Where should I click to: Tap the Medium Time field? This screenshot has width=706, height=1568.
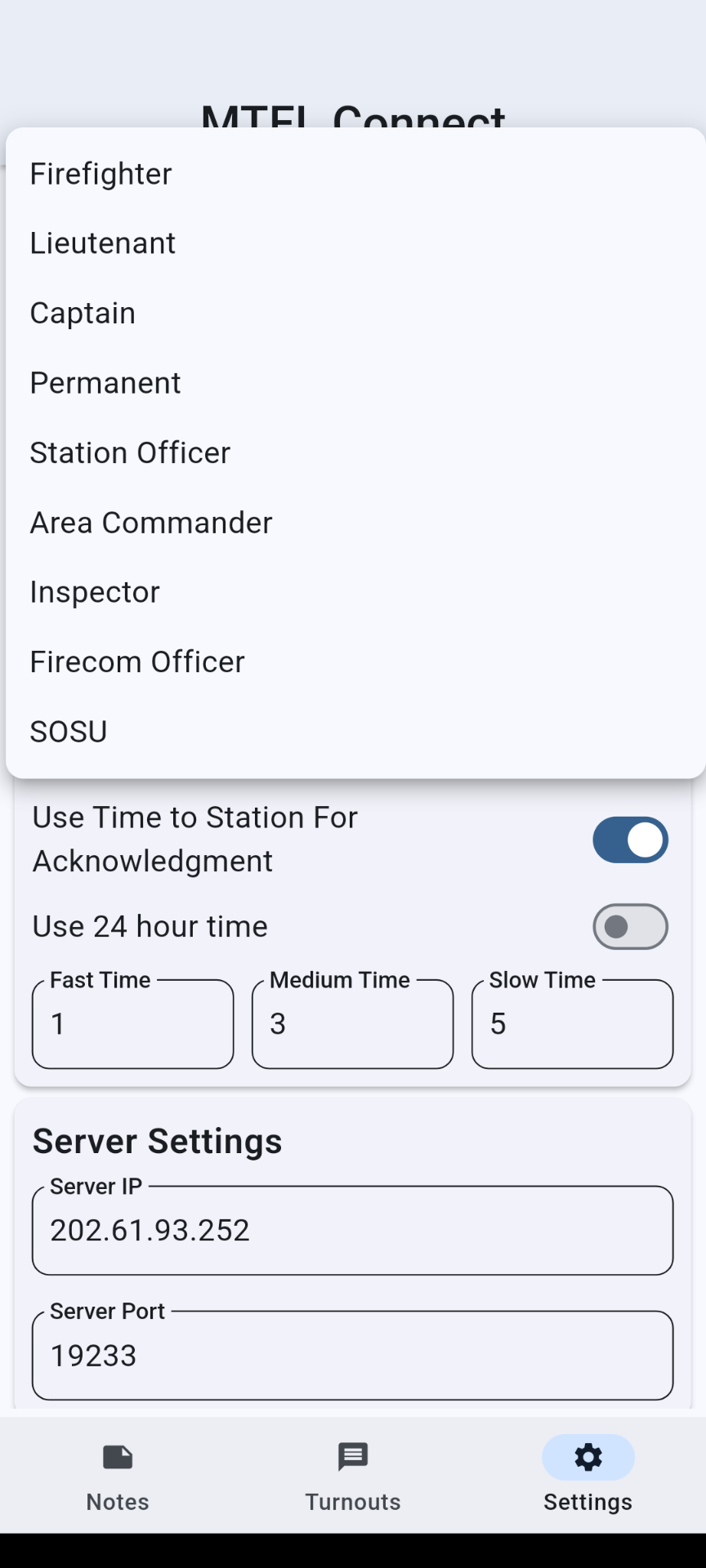click(352, 1025)
